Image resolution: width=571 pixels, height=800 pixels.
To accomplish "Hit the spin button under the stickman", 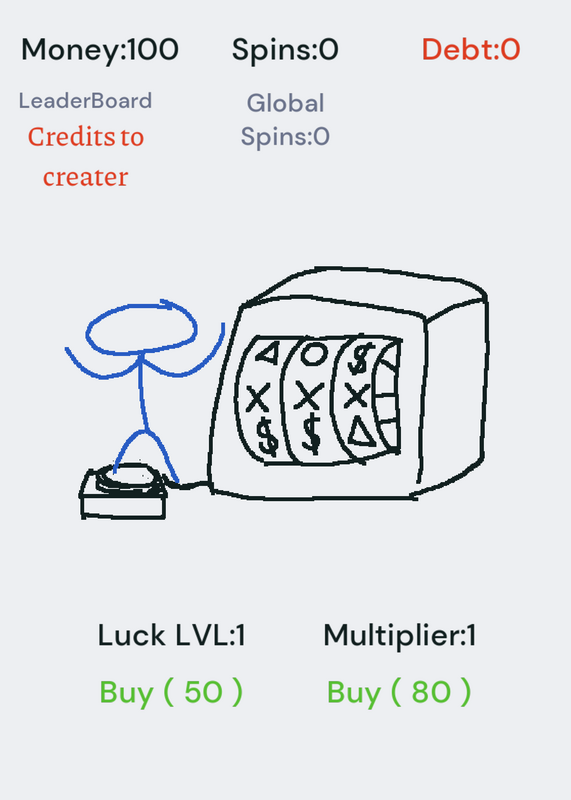I will [x=123, y=490].
